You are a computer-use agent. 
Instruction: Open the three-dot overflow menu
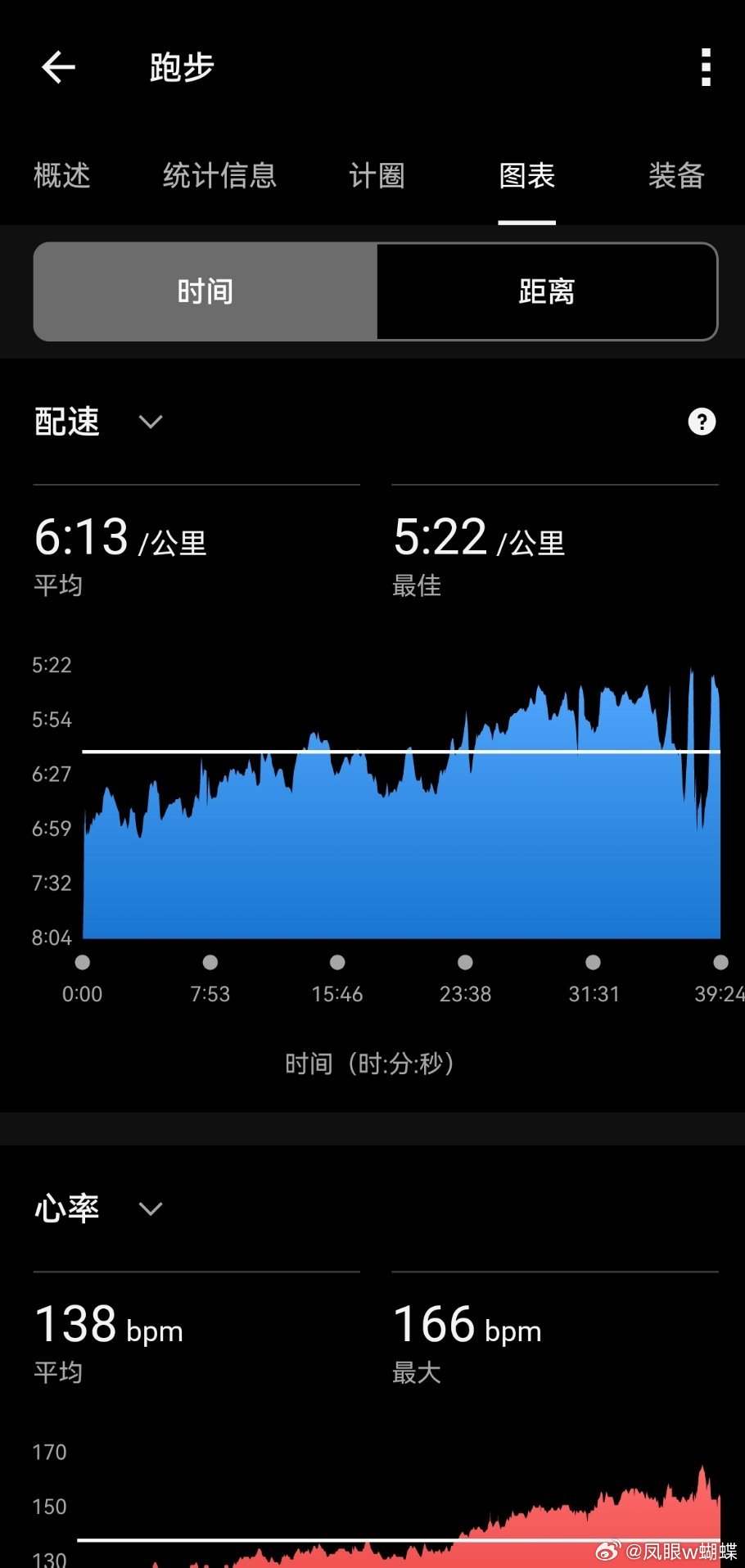pyautogui.click(x=706, y=67)
